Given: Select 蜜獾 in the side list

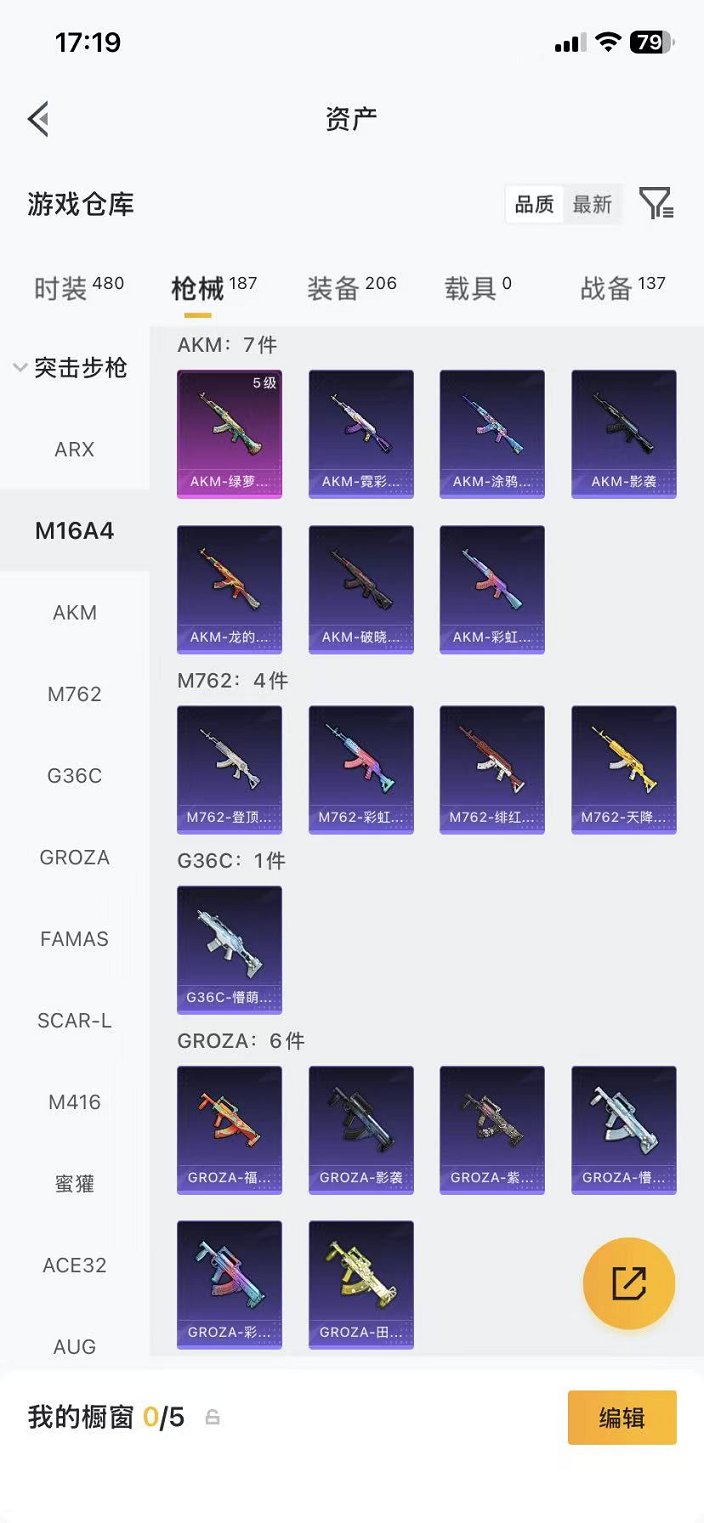Looking at the screenshot, I should point(75,1183).
